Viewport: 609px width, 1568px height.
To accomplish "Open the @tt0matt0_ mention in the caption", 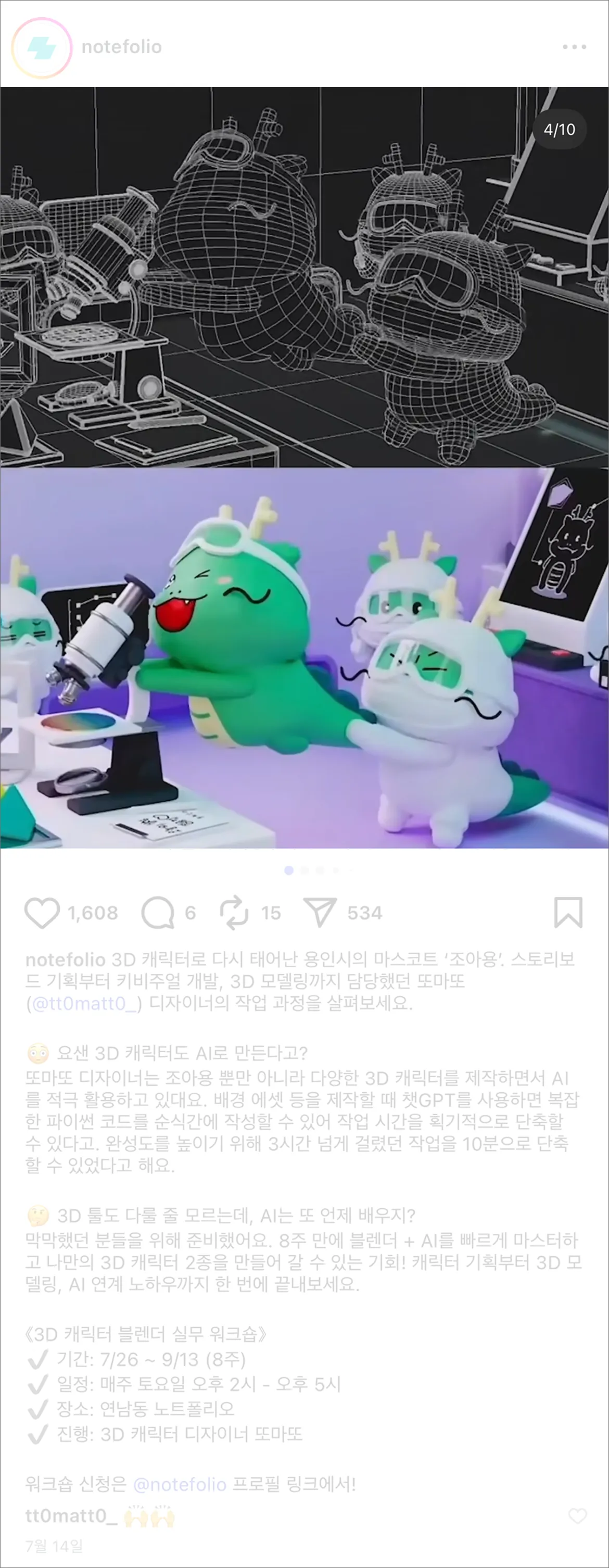I will tap(84, 1003).
